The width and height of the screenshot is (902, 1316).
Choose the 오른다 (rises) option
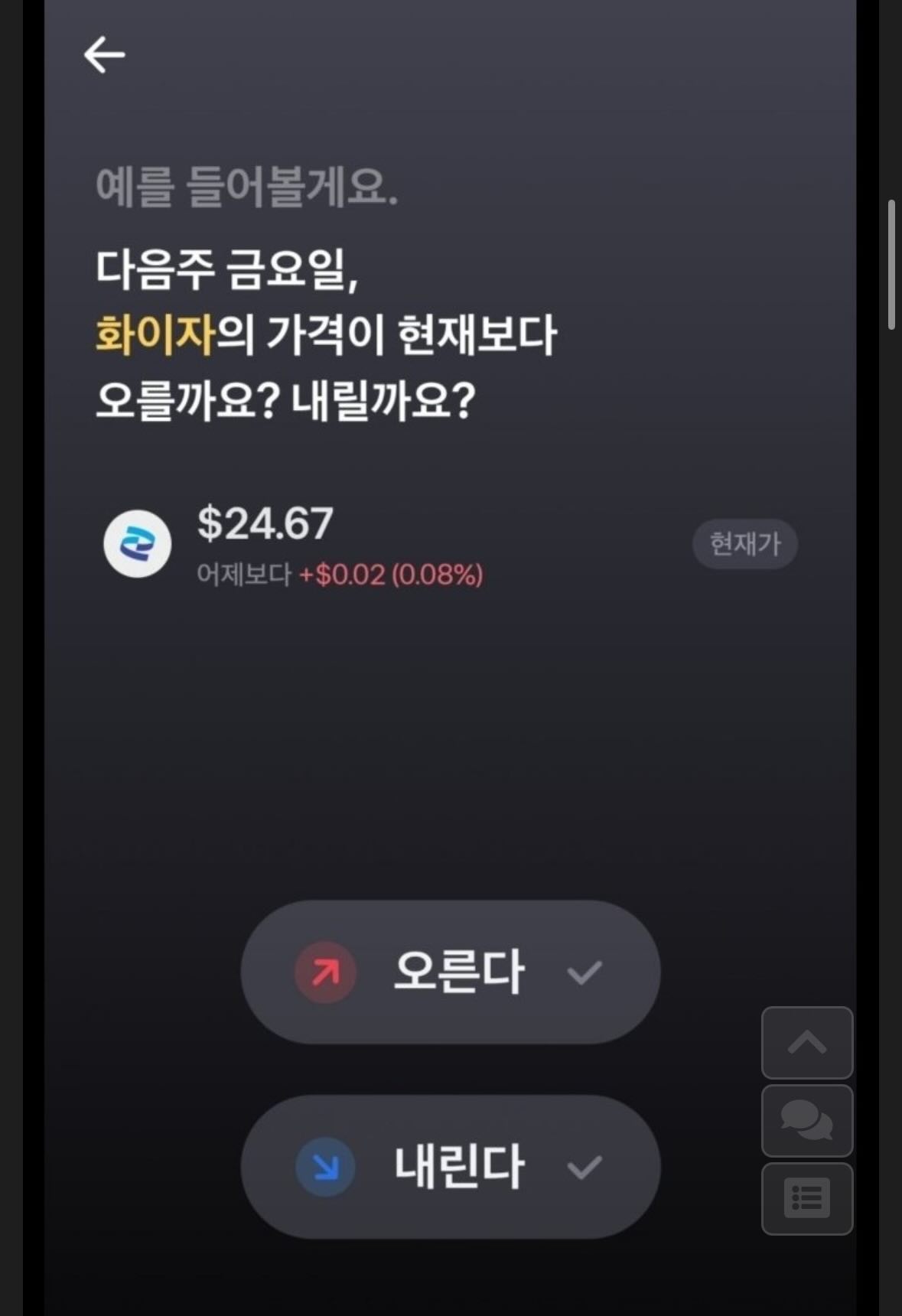click(451, 970)
